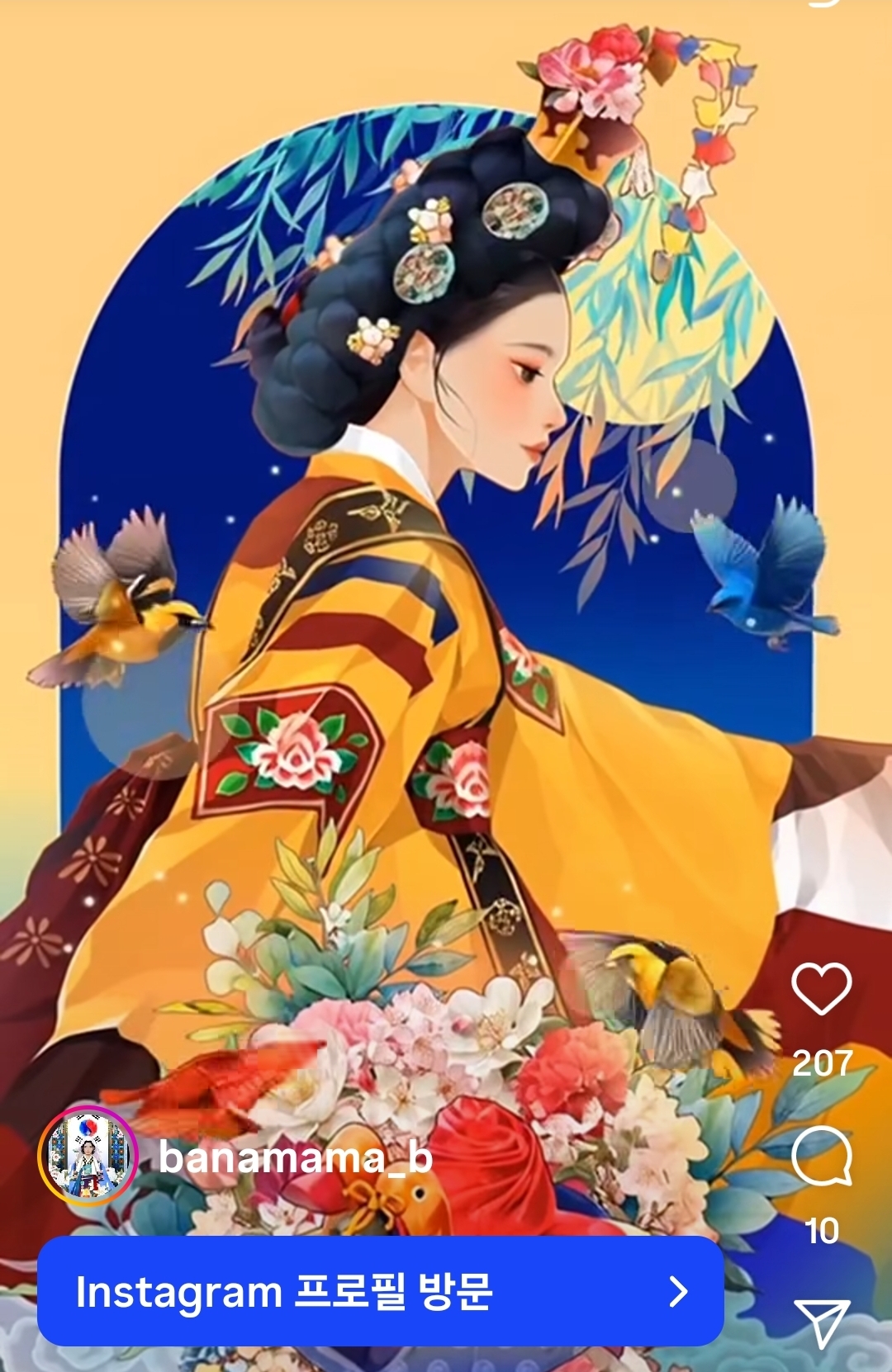Like this reel with the heart icon
This screenshot has height=1372, width=892.
[x=821, y=988]
